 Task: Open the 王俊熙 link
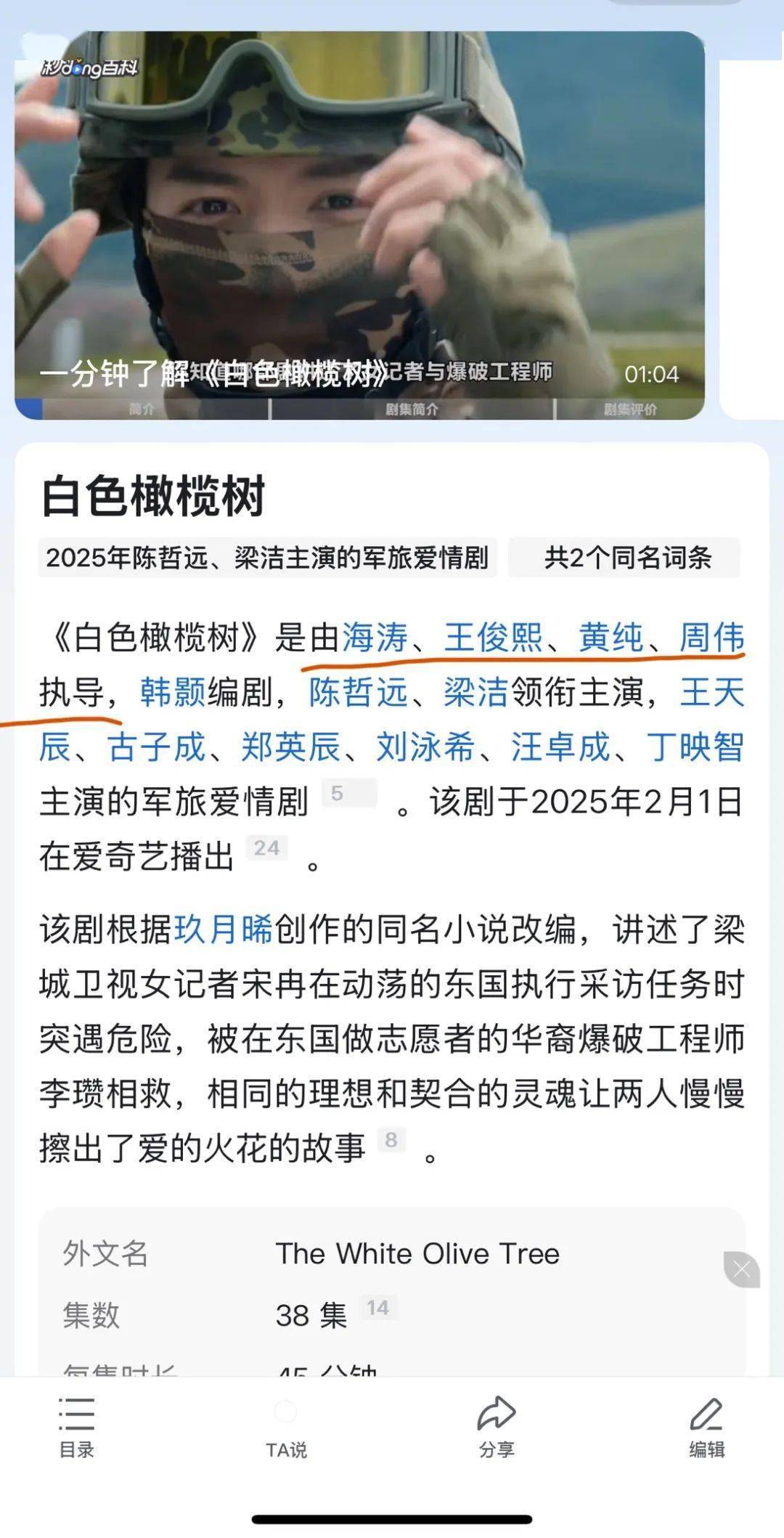(493, 638)
